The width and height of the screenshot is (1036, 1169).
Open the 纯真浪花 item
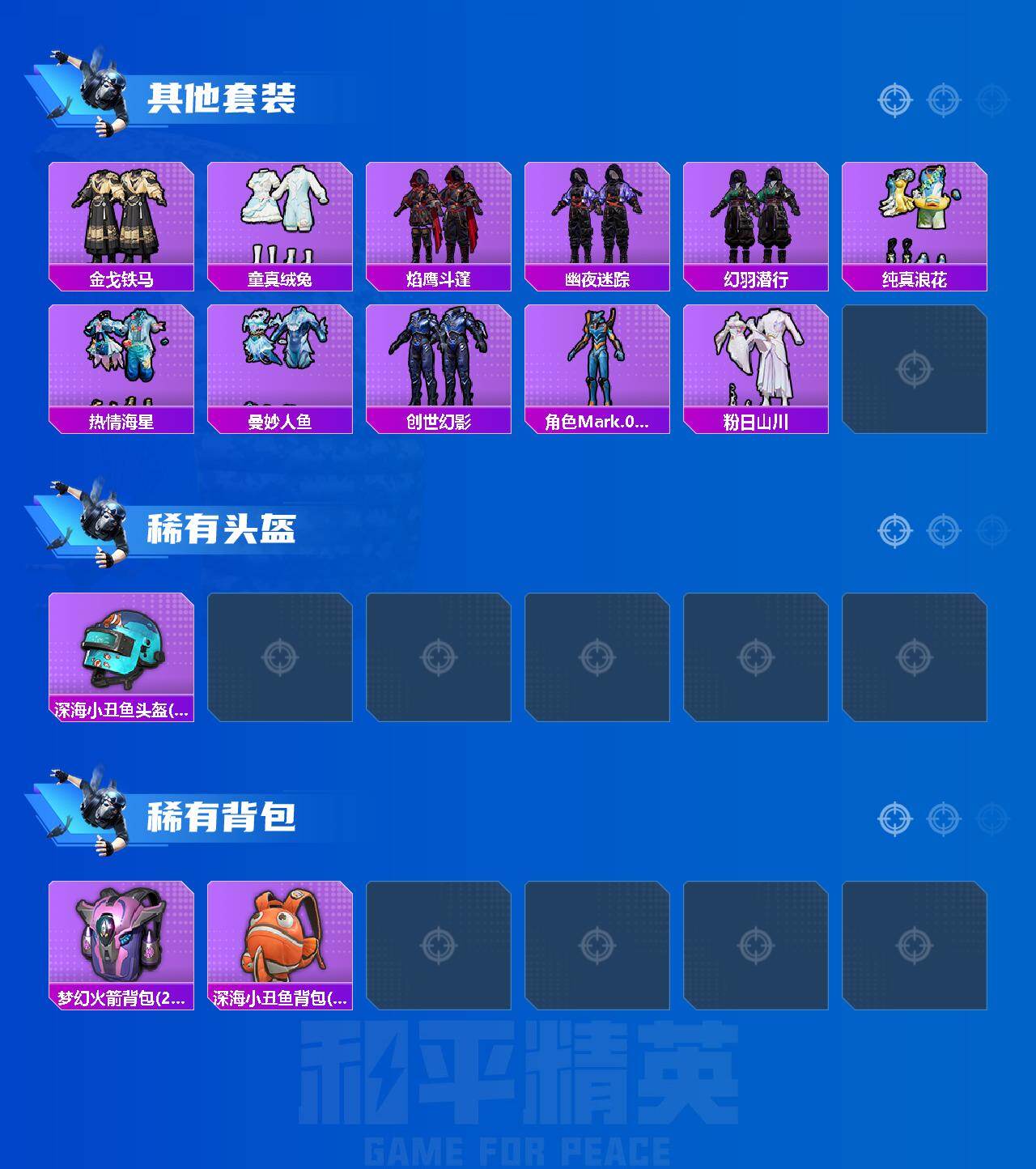[915, 219]
